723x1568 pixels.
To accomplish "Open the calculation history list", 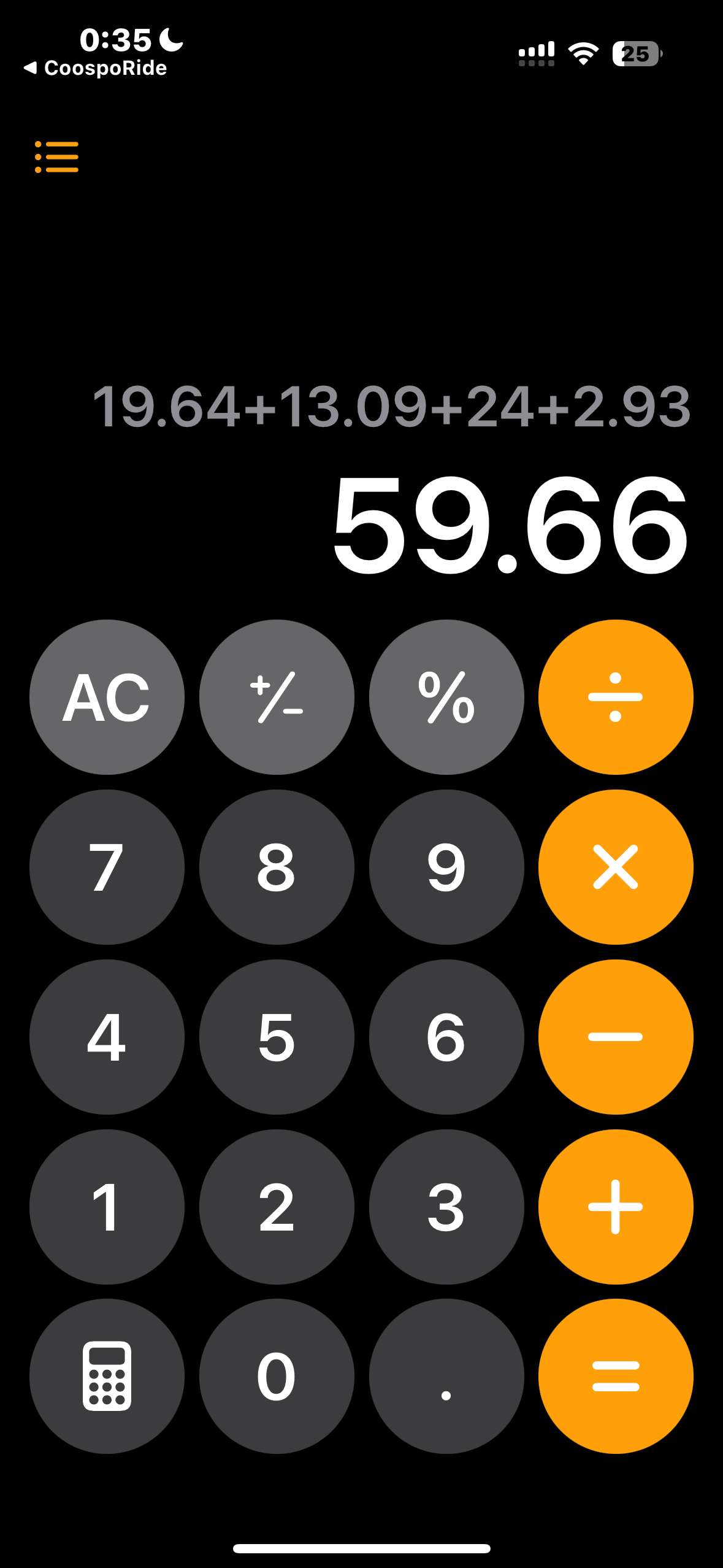I will 56,157.
